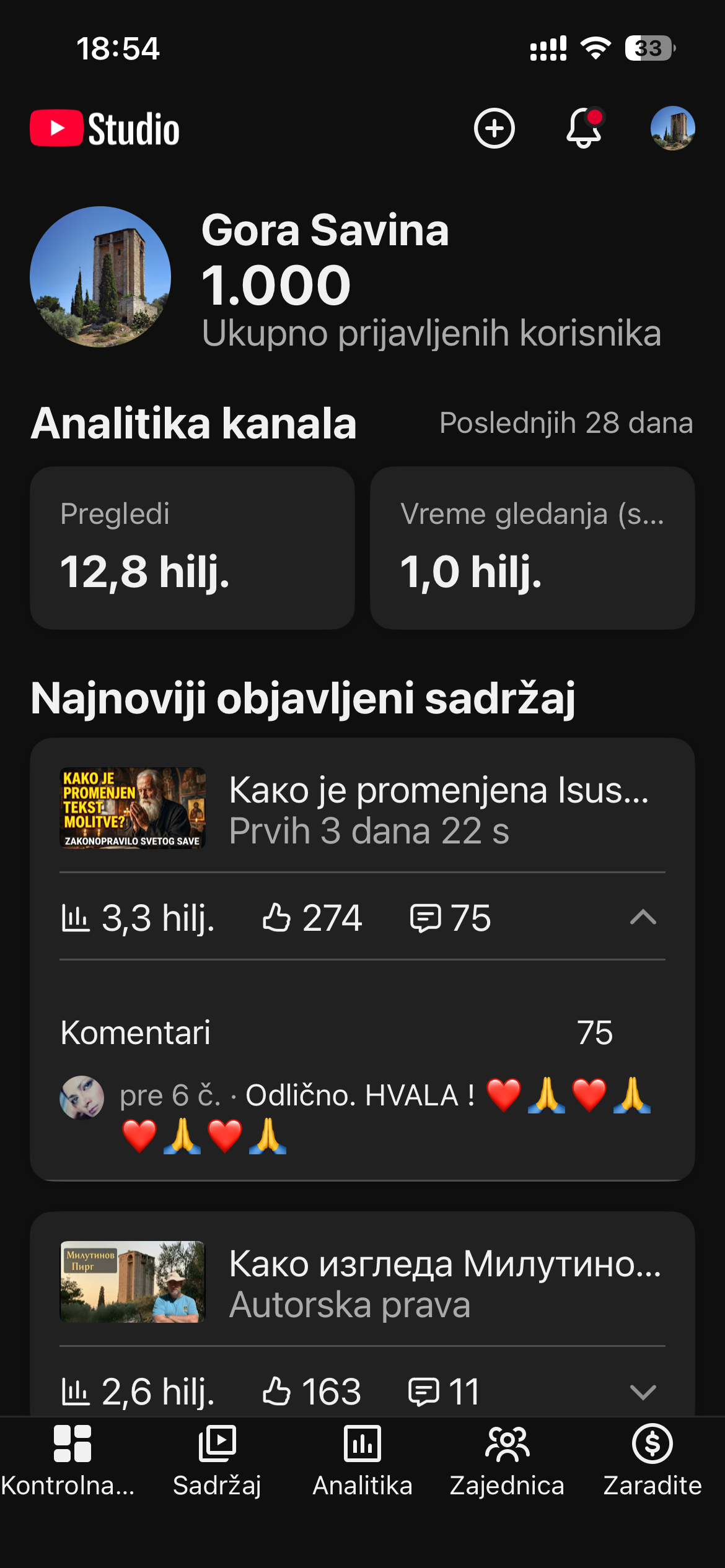The width and height of the screenshot is (725, 1568).
Task: Open the account avatar in top bar
Action: pyautogui.click(x=672, y=128)
